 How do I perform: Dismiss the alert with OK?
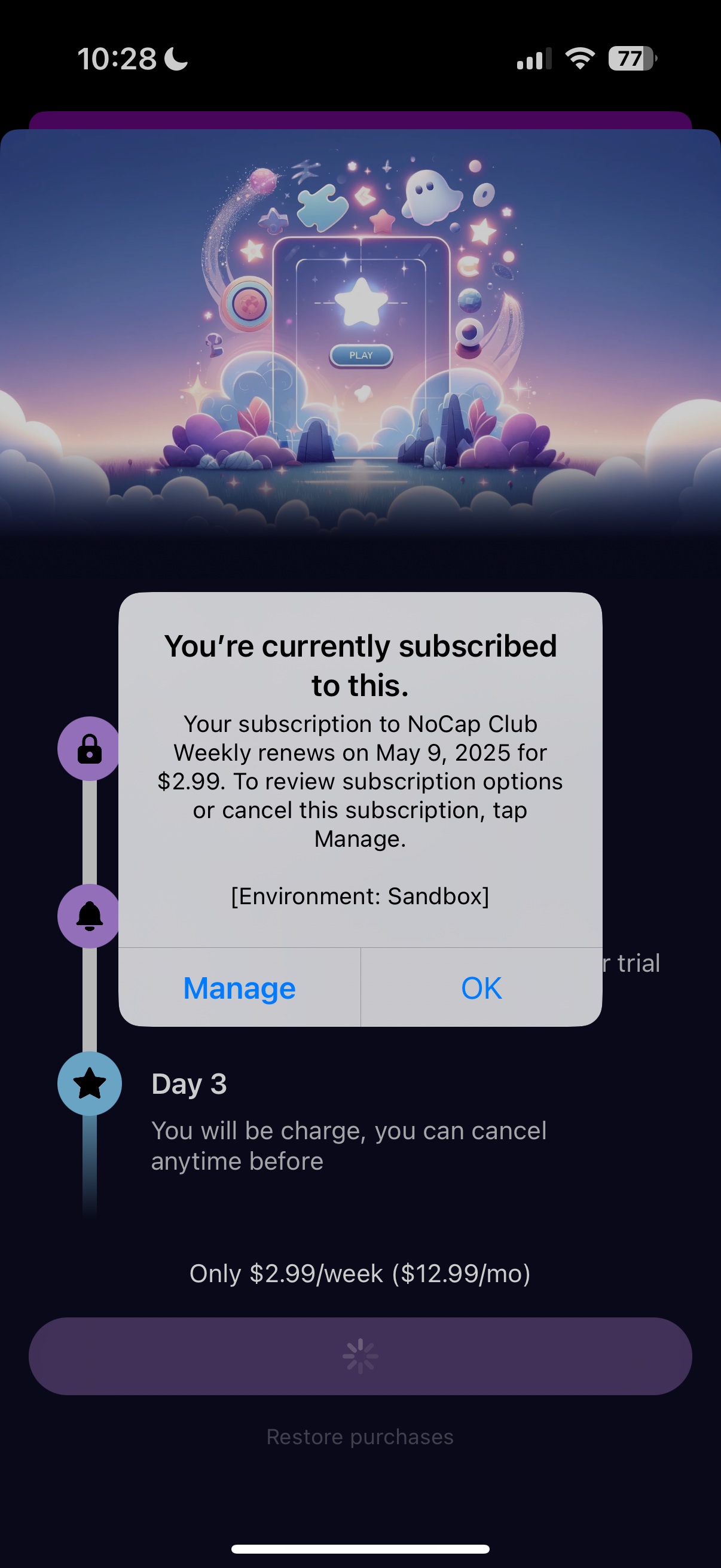[x=481, y=987]
